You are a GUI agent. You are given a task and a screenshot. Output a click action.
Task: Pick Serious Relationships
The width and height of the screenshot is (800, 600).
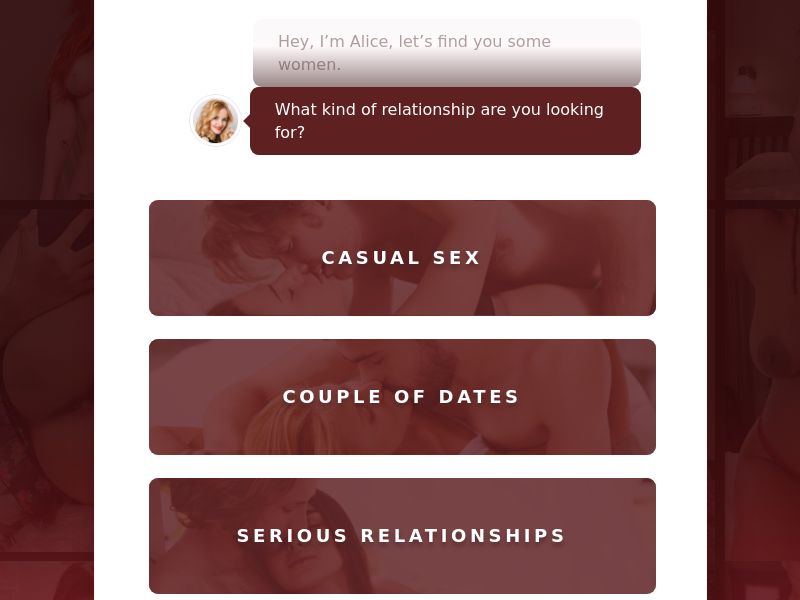[x=402, y=536]
